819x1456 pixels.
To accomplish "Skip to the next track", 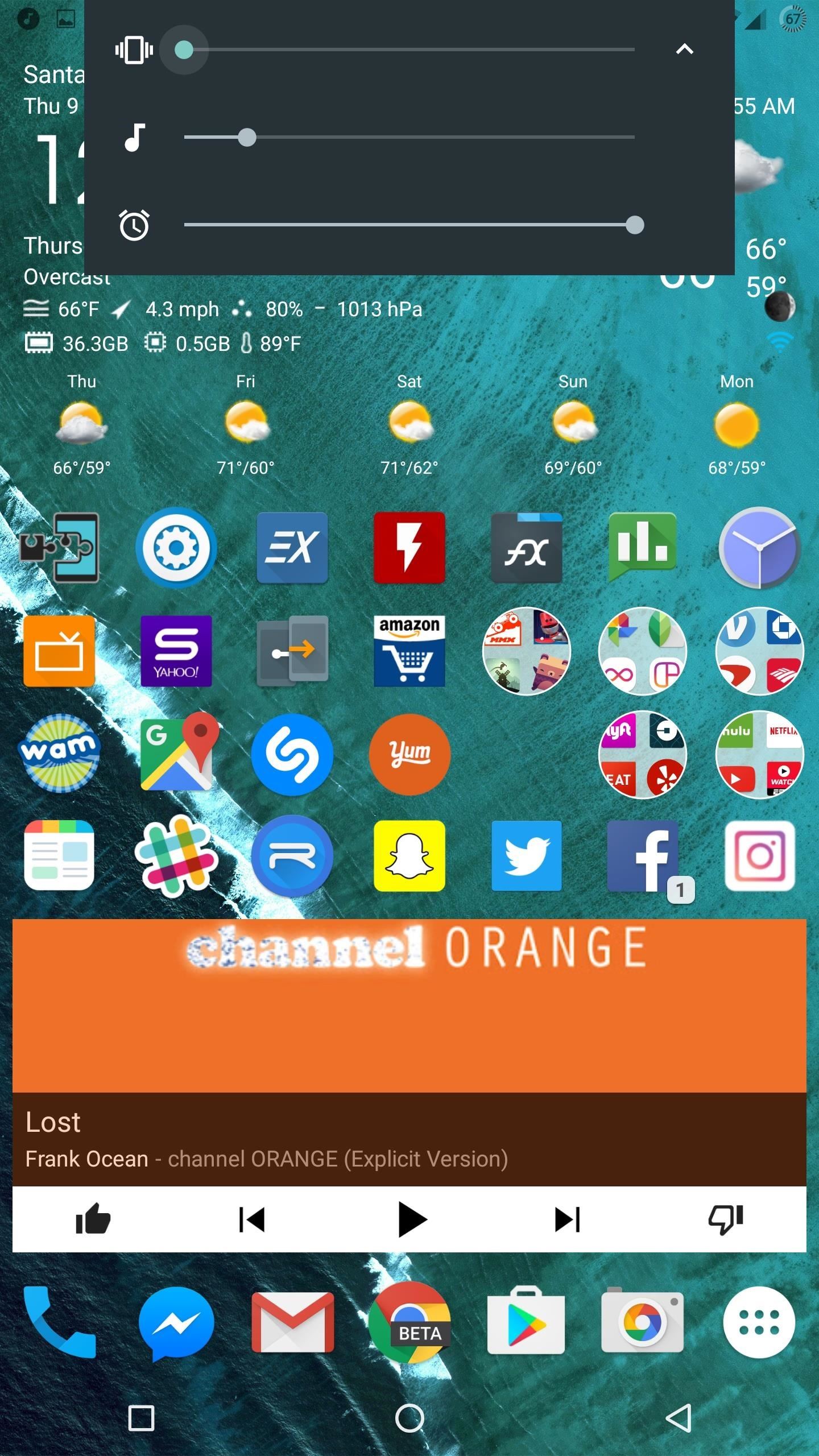I will [568, 1219].
